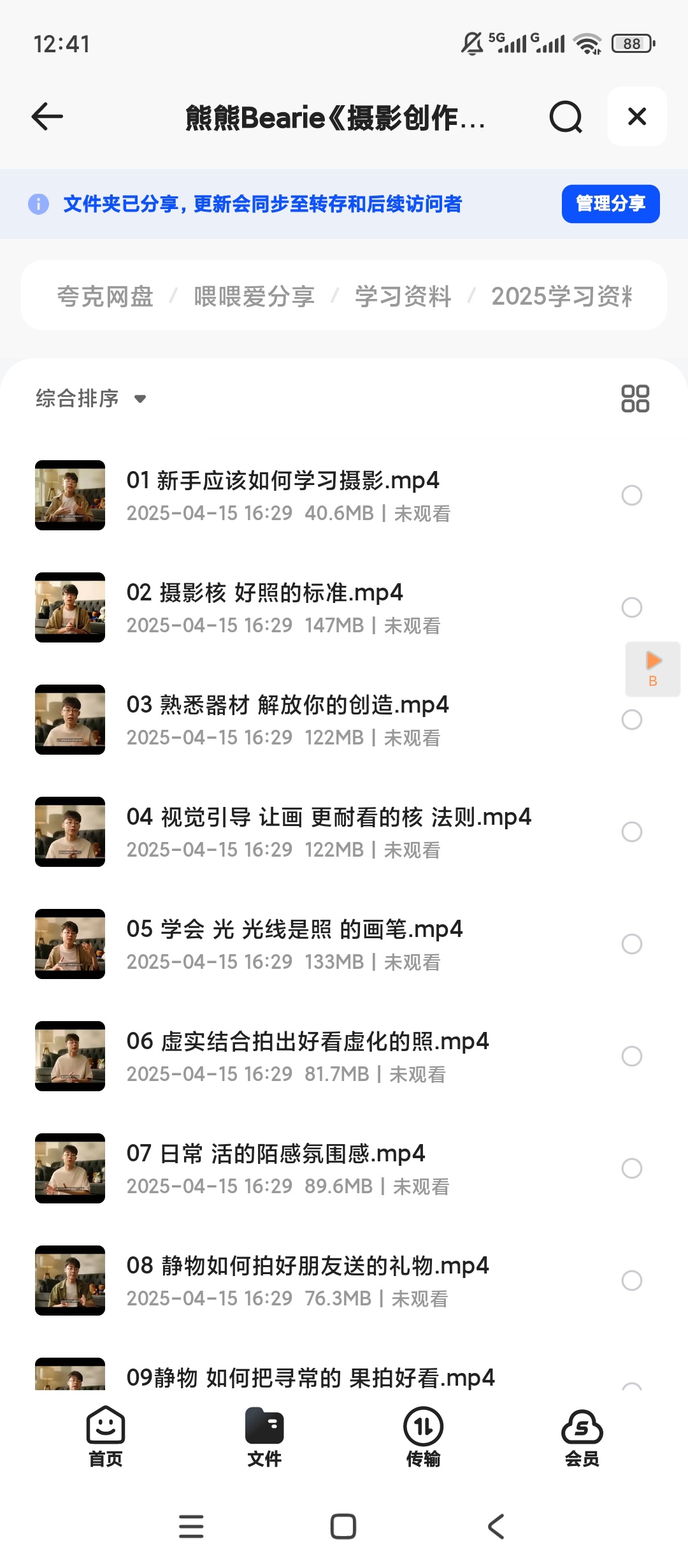Jump to the 喂喂爱分享 folder breadcrumb

[254, 296]
